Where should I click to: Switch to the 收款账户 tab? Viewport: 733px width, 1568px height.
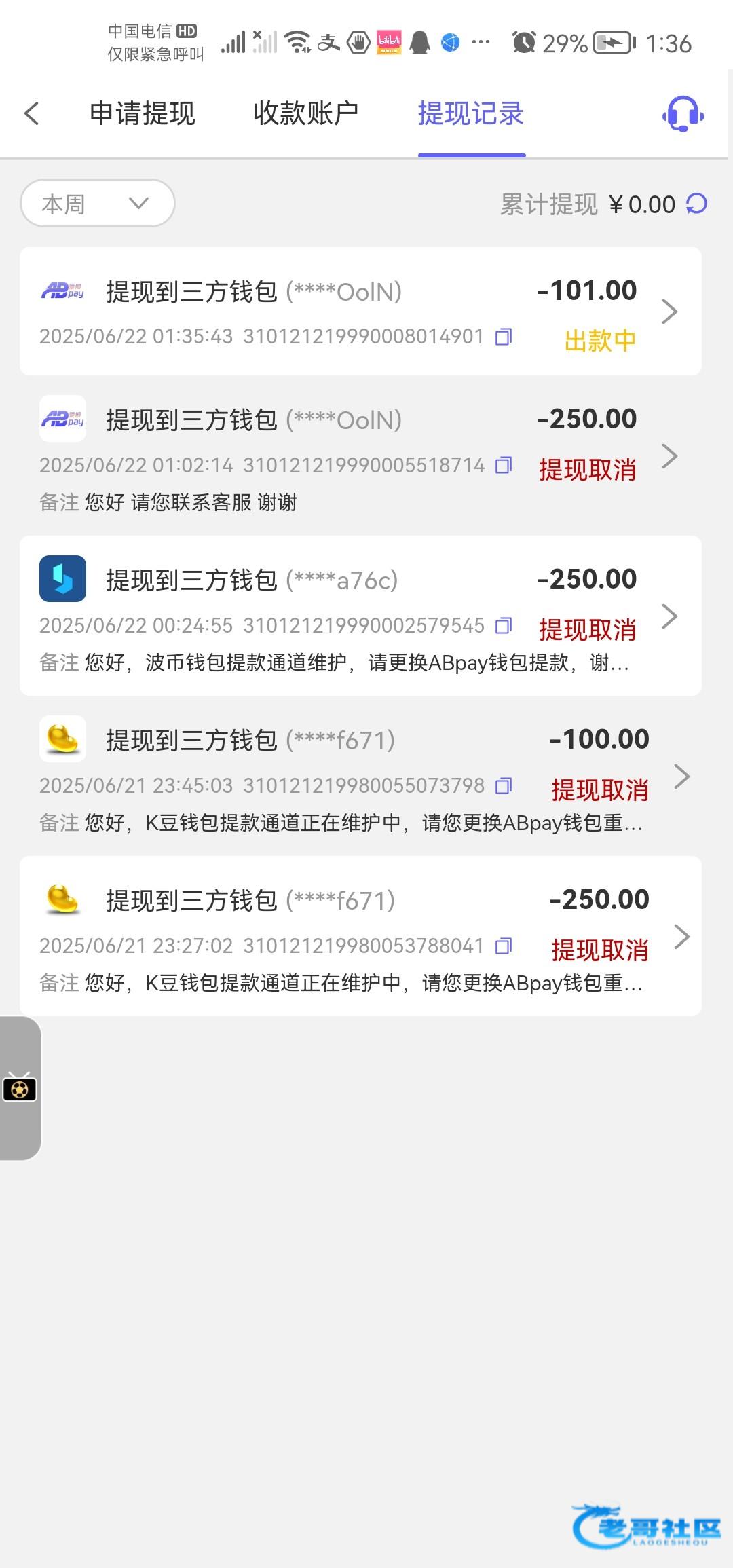click(x=306, y=113)
